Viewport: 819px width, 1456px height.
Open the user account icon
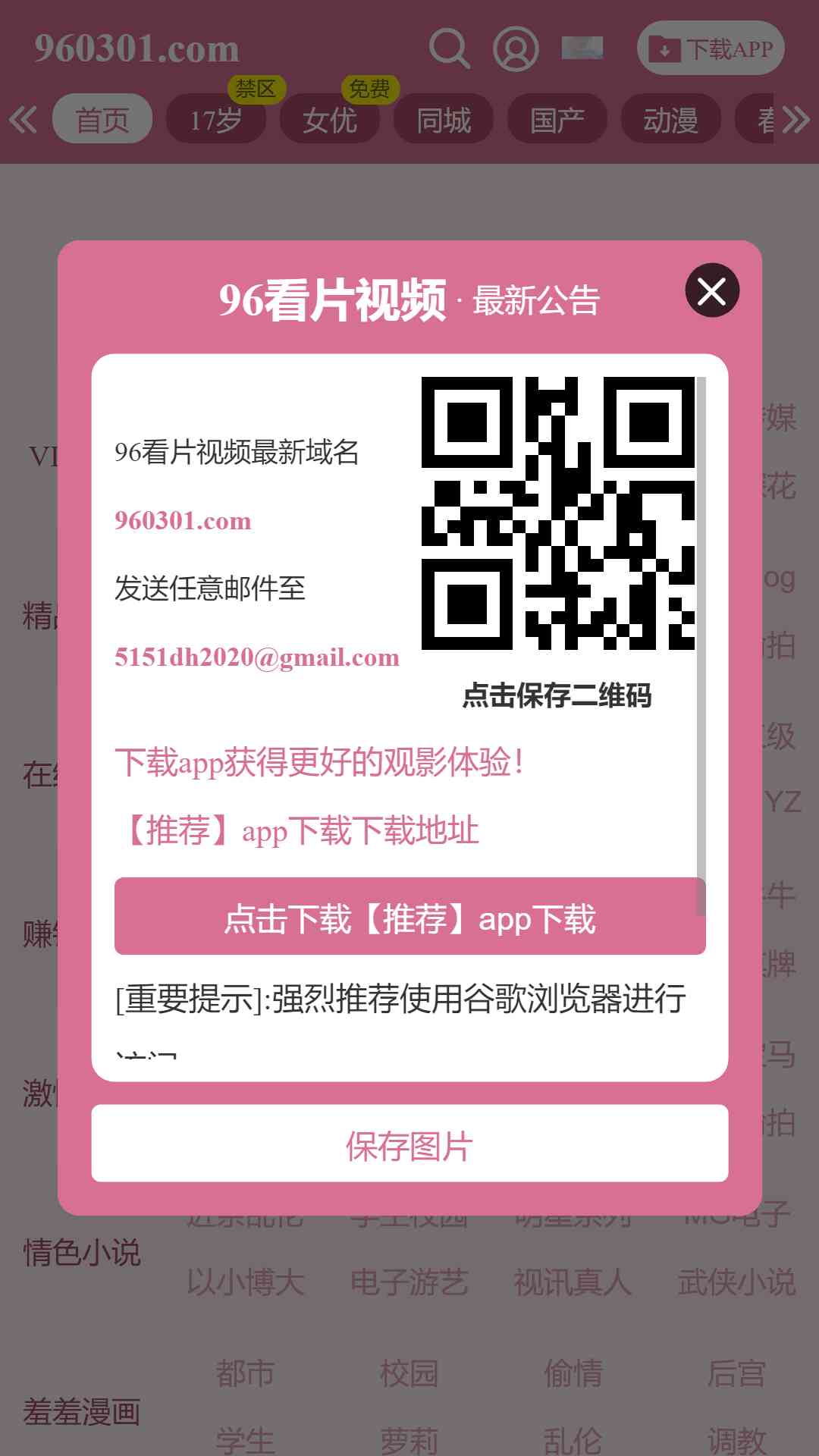[516, 49]
